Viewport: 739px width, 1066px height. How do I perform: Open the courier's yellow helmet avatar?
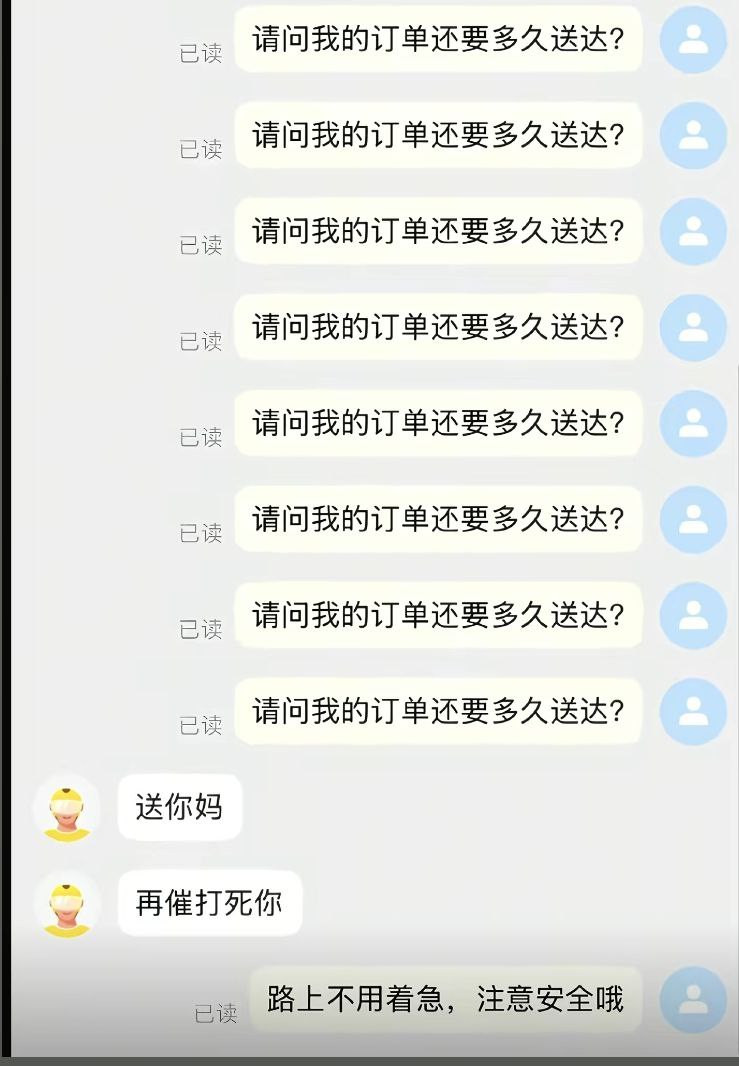tap(66, 808)
